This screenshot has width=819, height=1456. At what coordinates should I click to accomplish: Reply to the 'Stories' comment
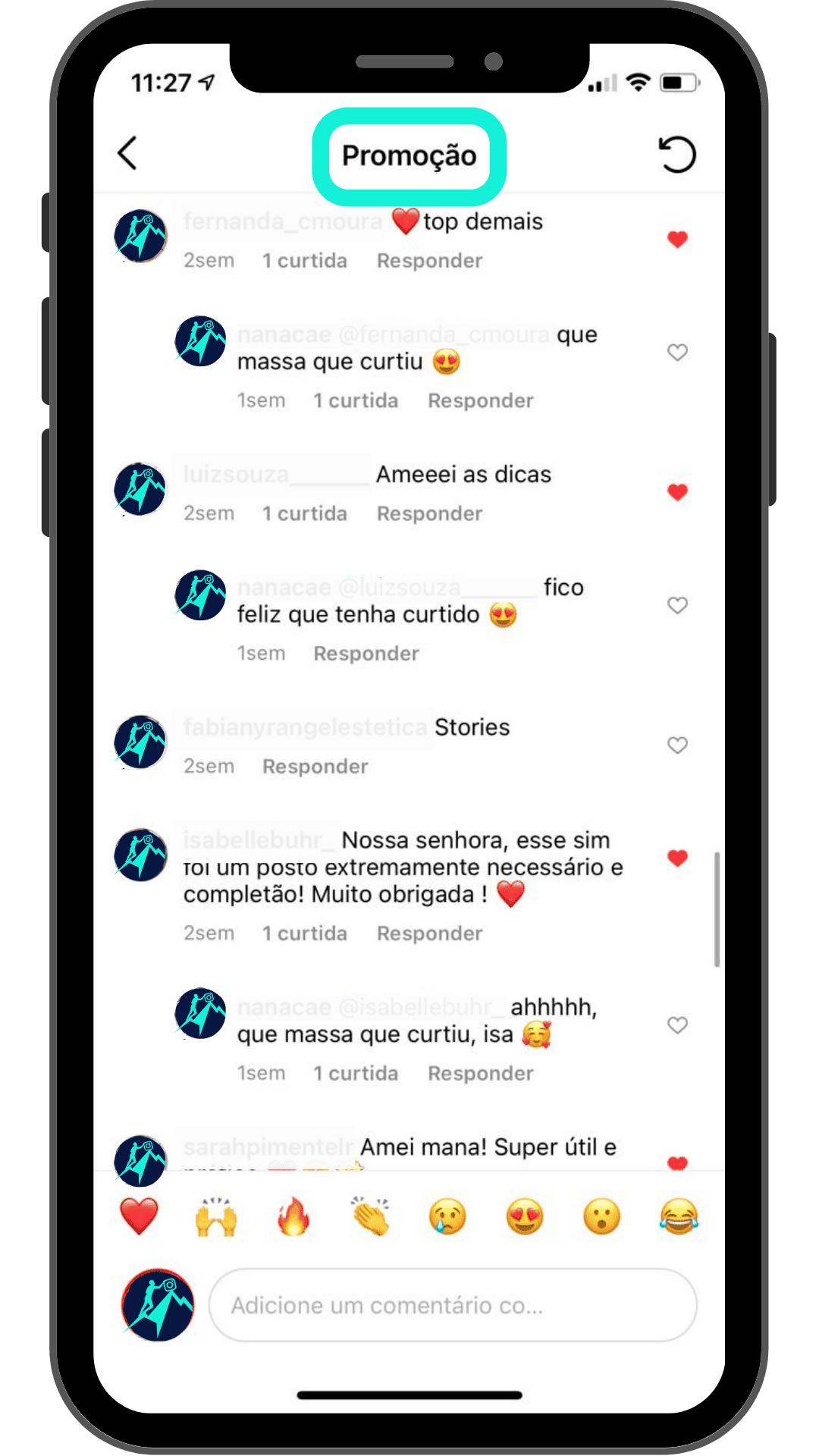(315, 767)
